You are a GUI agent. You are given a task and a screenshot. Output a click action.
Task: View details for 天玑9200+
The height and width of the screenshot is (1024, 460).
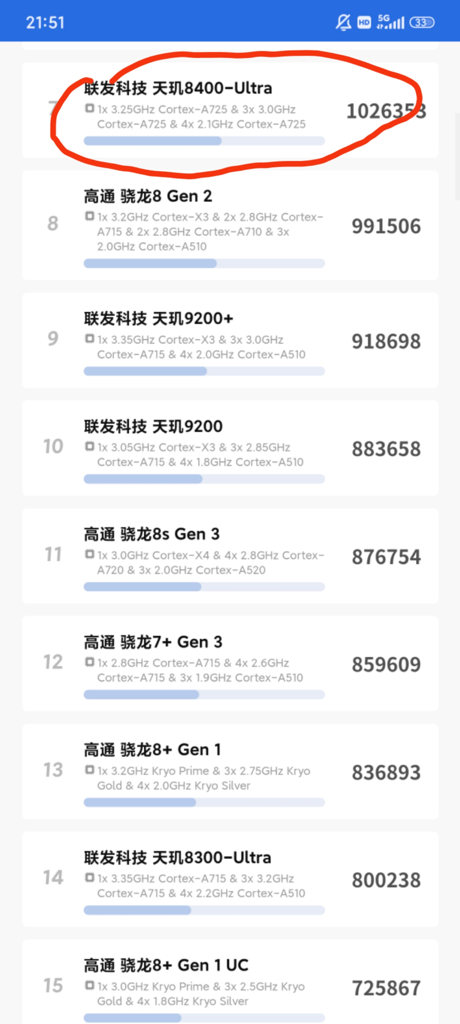coord(230,340)
